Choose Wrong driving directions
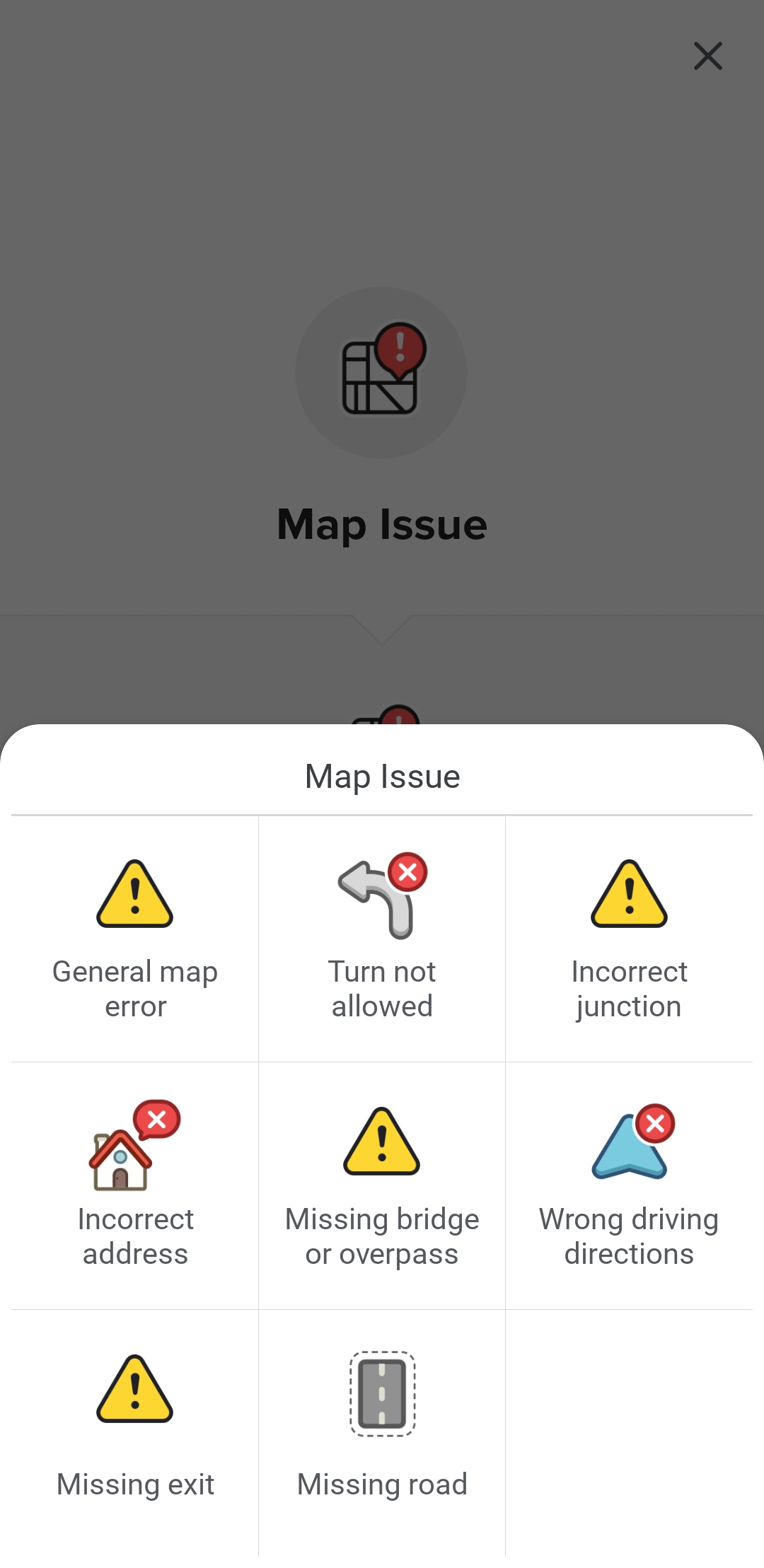 [x=629, y=1186]
